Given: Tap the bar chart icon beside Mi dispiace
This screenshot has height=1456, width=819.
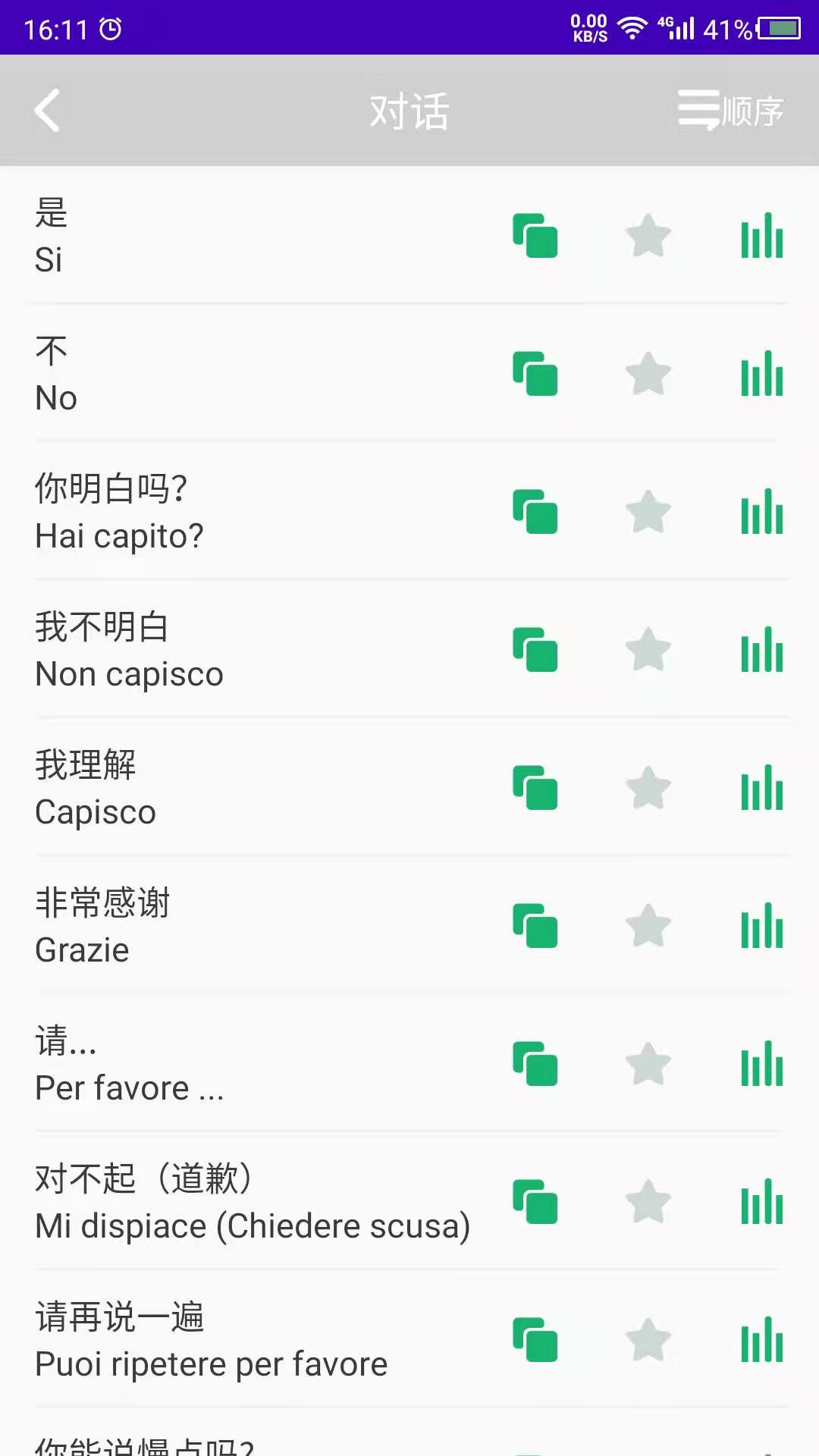Looking at the screenshot, I should point(761,1202).
